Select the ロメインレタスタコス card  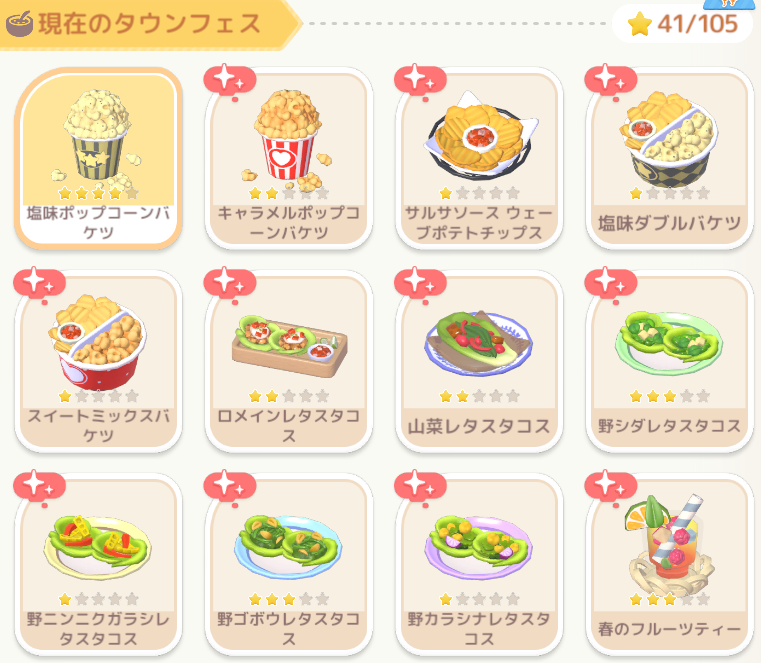288,360
